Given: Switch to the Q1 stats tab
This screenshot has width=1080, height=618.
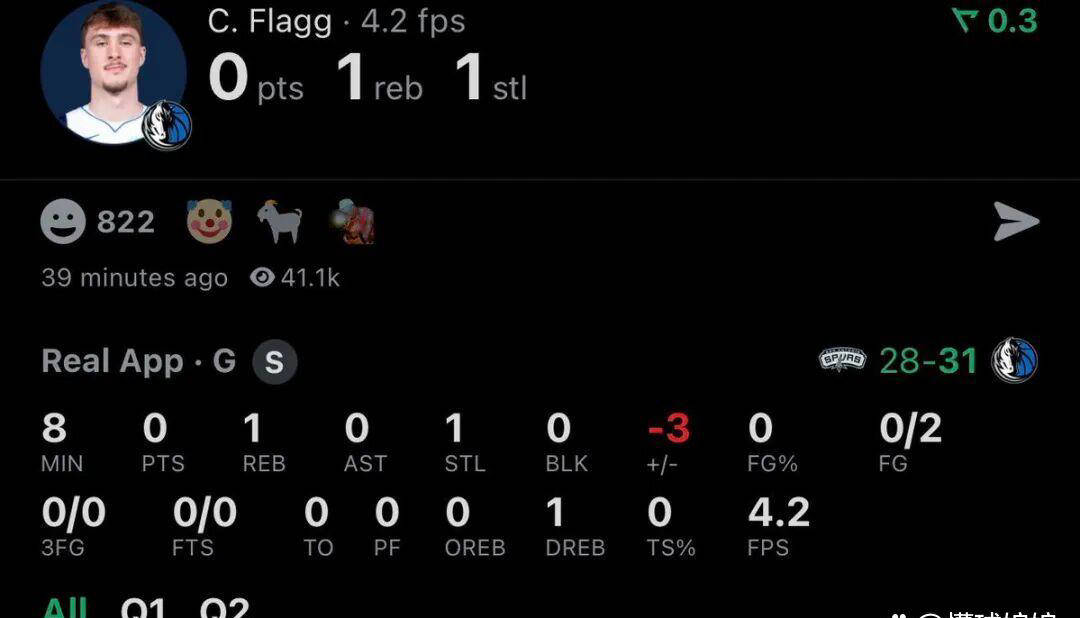Looking at the screenshot, I should (x=143, y=608).
